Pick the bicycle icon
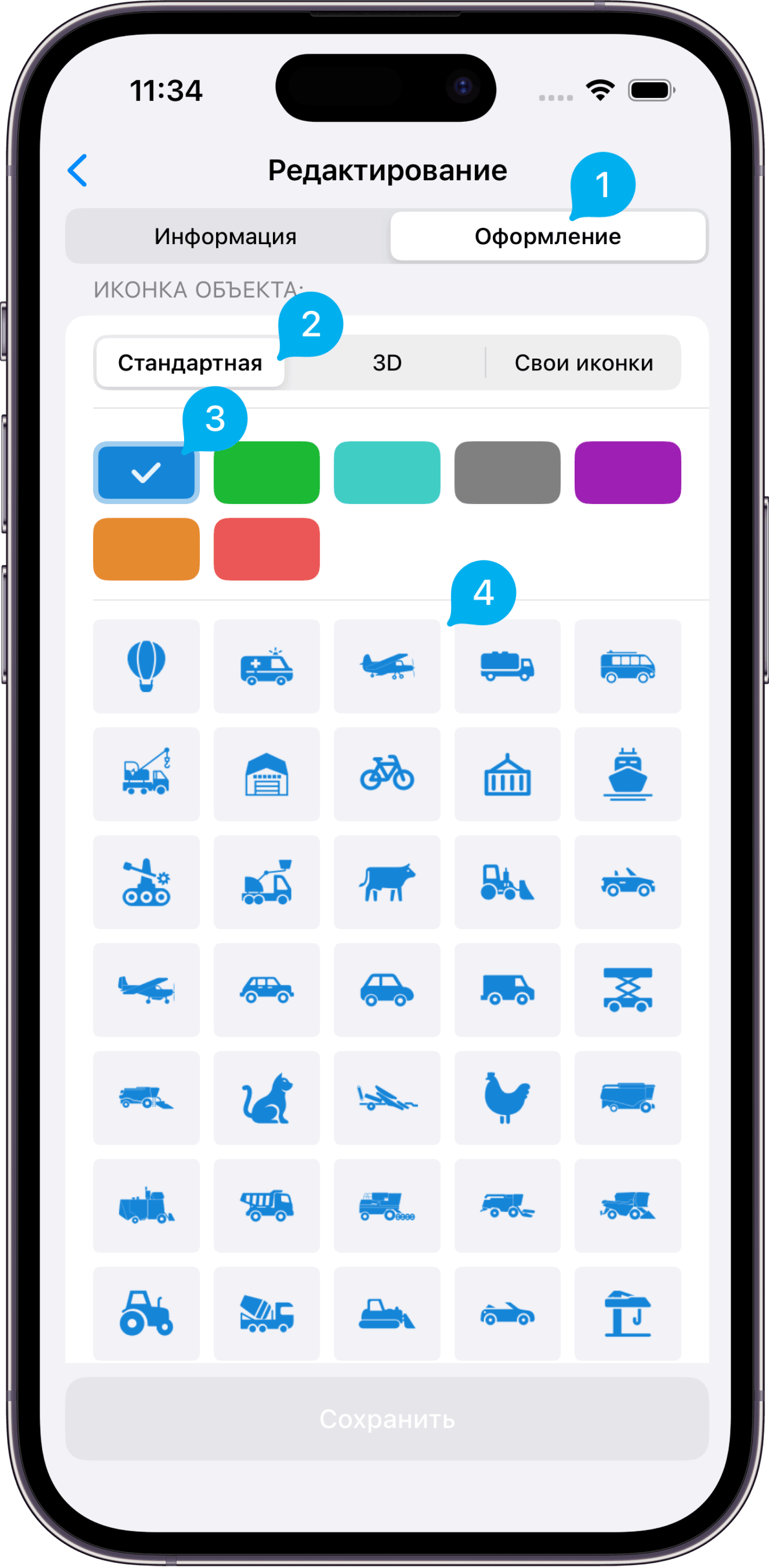 click(x=387, y=774)
